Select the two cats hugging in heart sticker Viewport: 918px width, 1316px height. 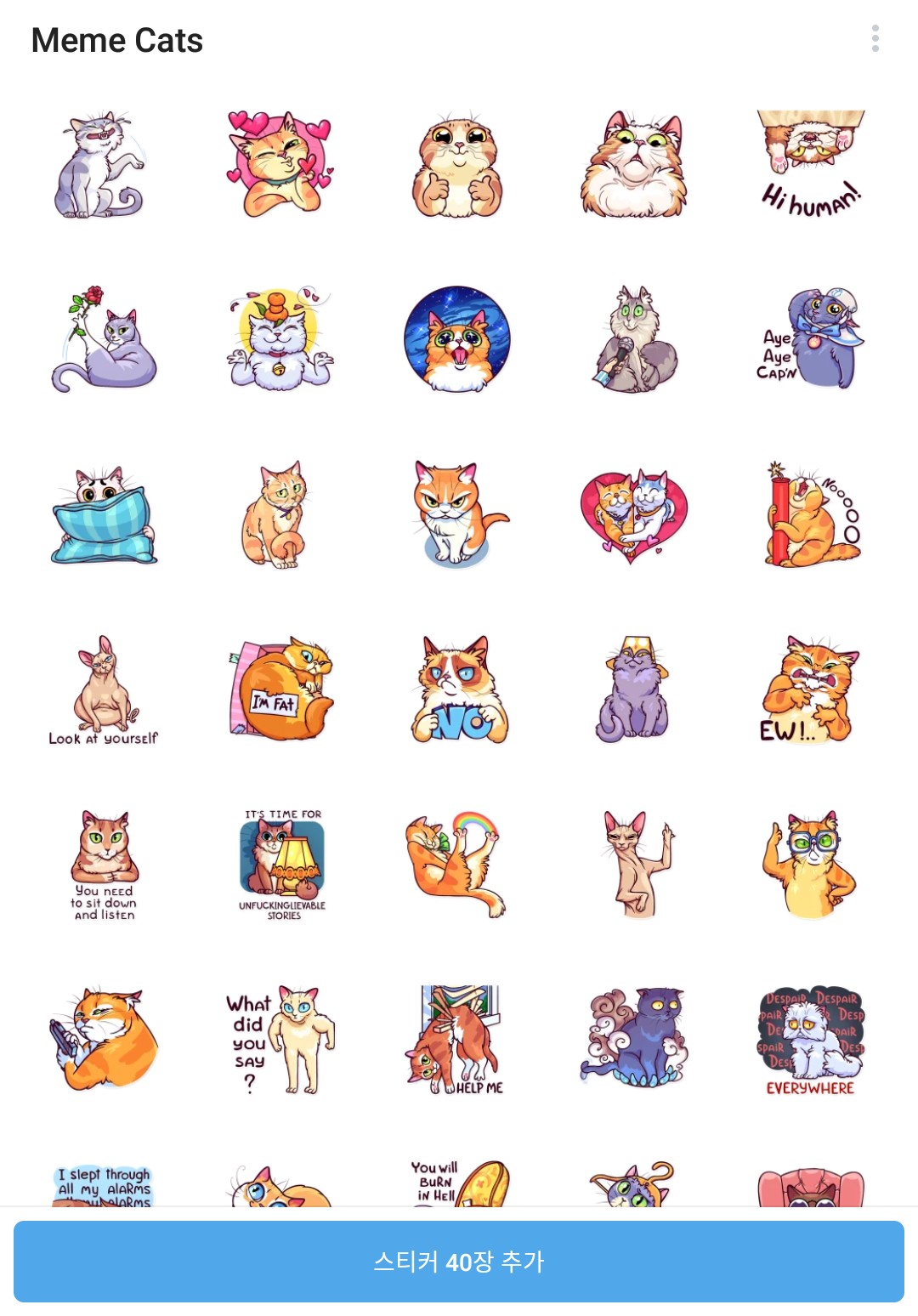point(634,515)
